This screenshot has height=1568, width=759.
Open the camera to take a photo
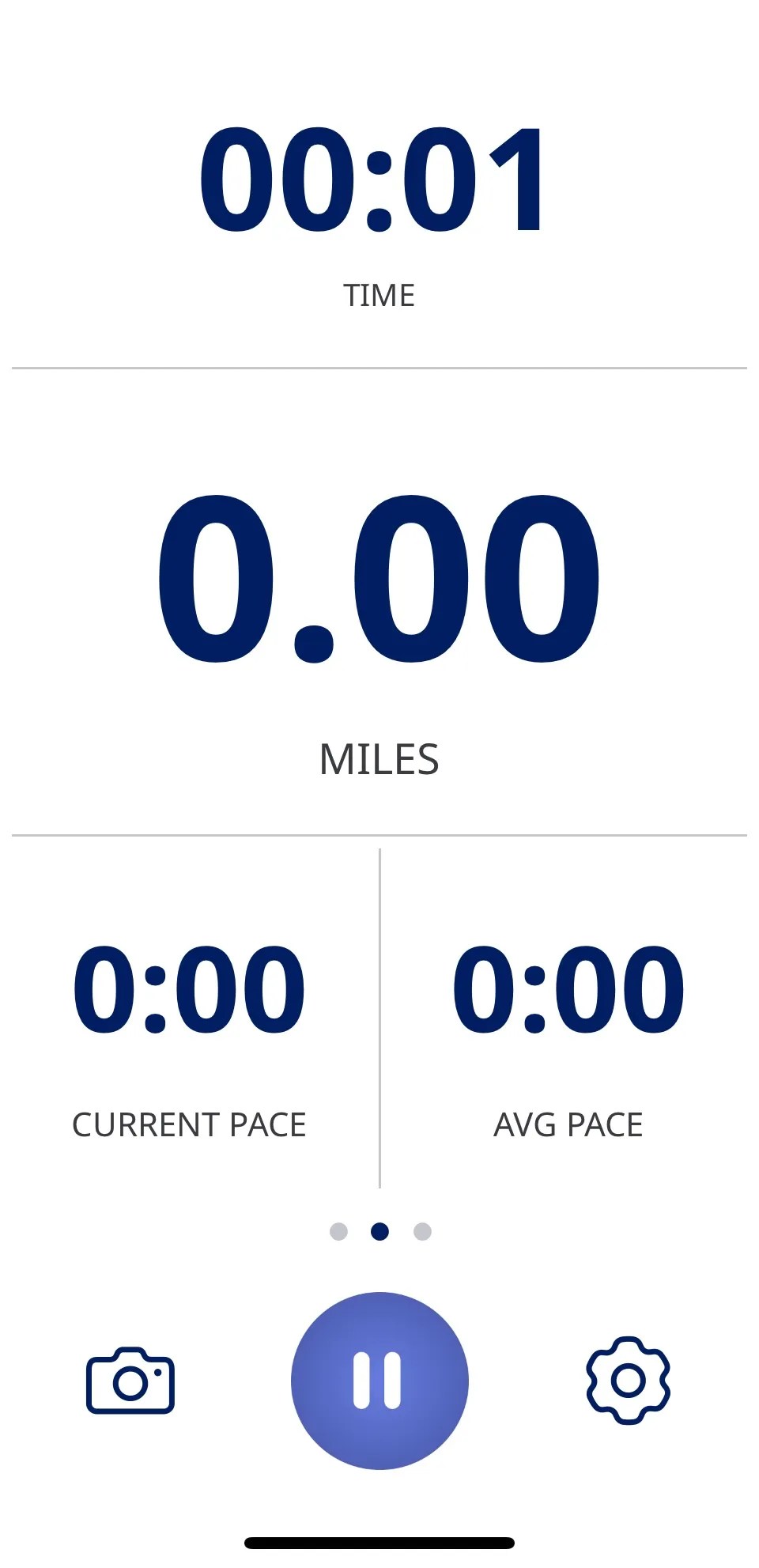point(130,1381)
